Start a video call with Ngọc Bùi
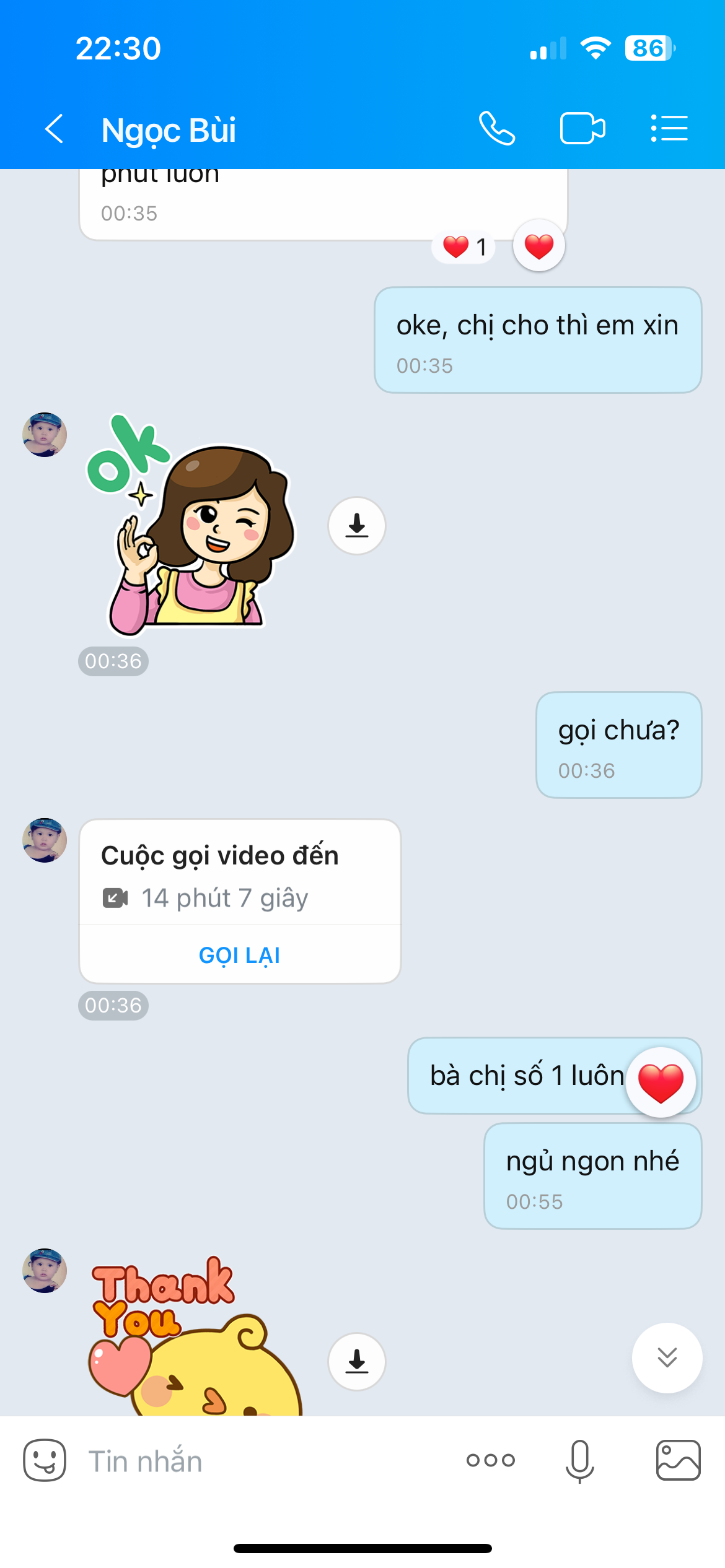This screenshot has height=1568, width=725. 582,129
